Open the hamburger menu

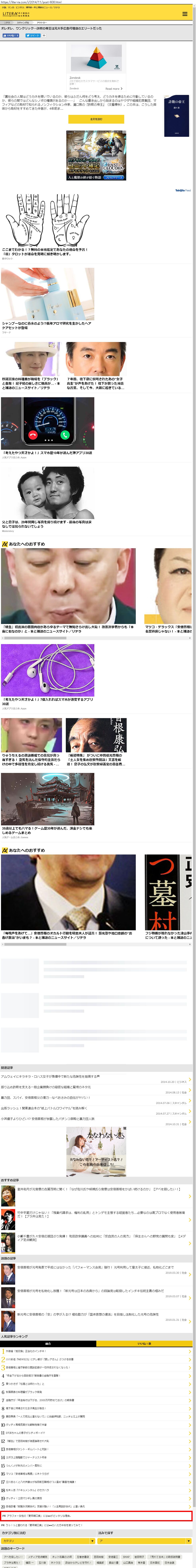(185, 13)
